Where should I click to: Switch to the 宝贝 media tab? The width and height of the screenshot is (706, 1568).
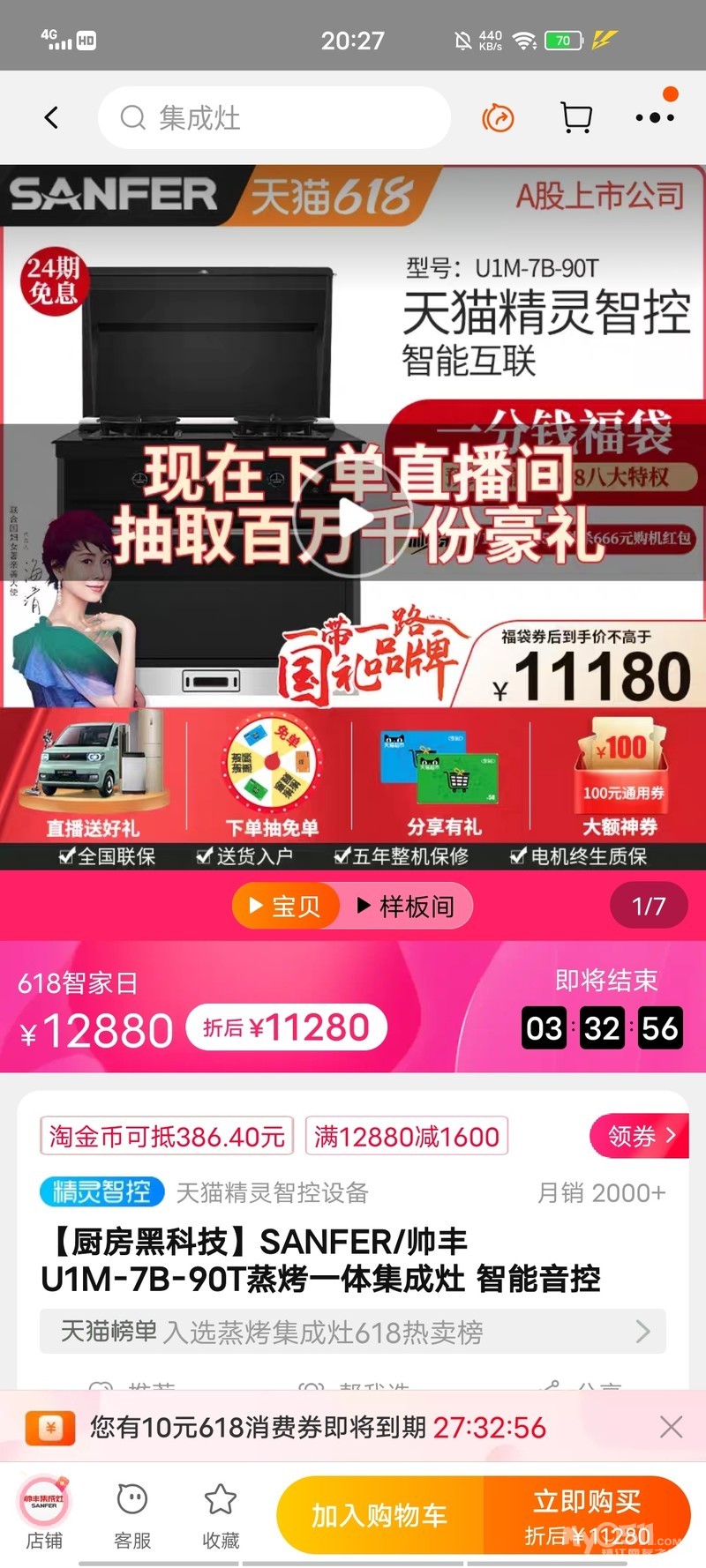tap(285, 906)
